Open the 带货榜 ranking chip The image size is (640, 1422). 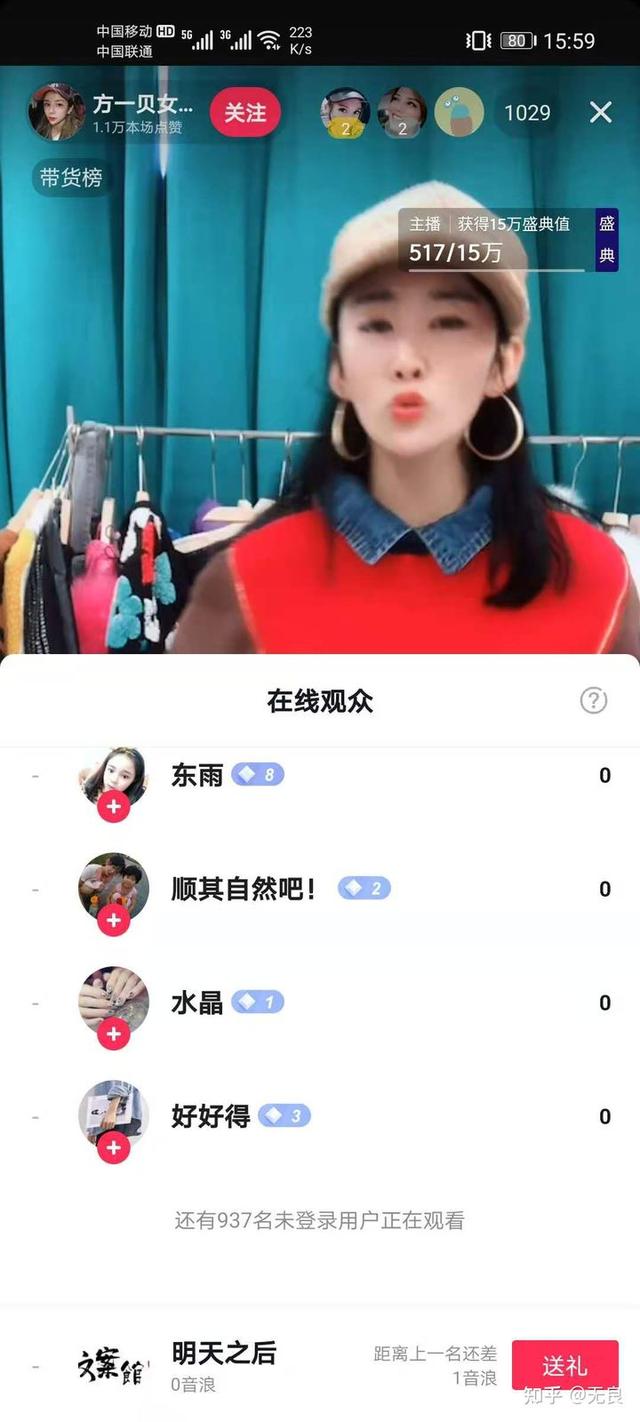[71, 178]
